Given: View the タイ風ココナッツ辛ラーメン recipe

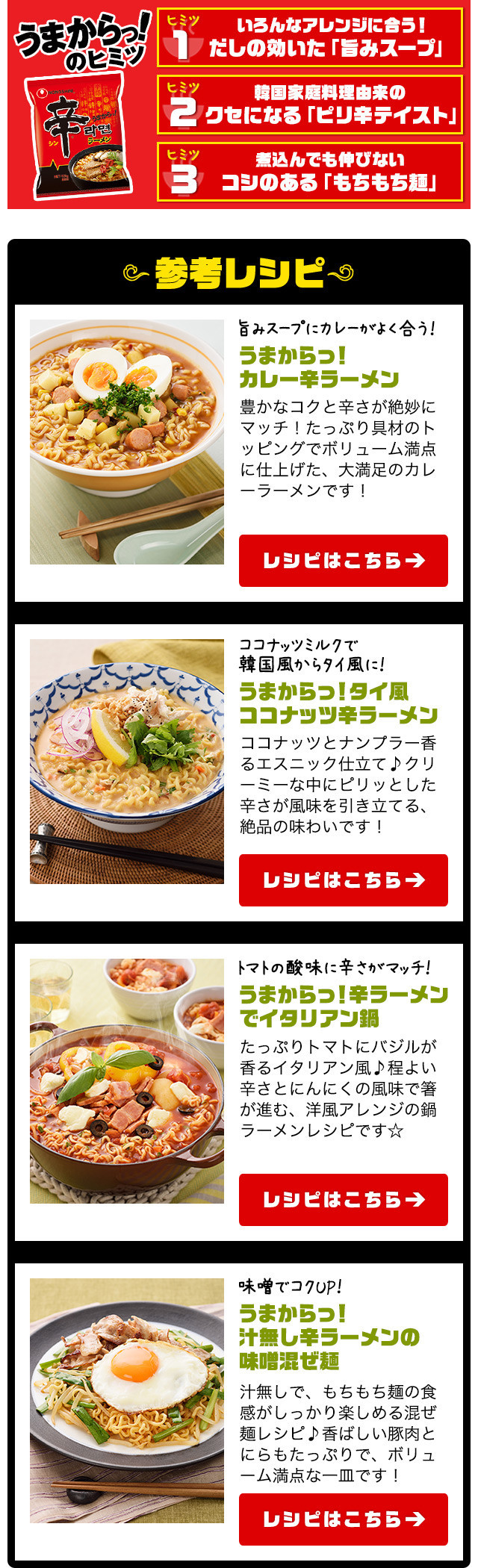Looking at the screenshot, I should (x=343, y=880).
